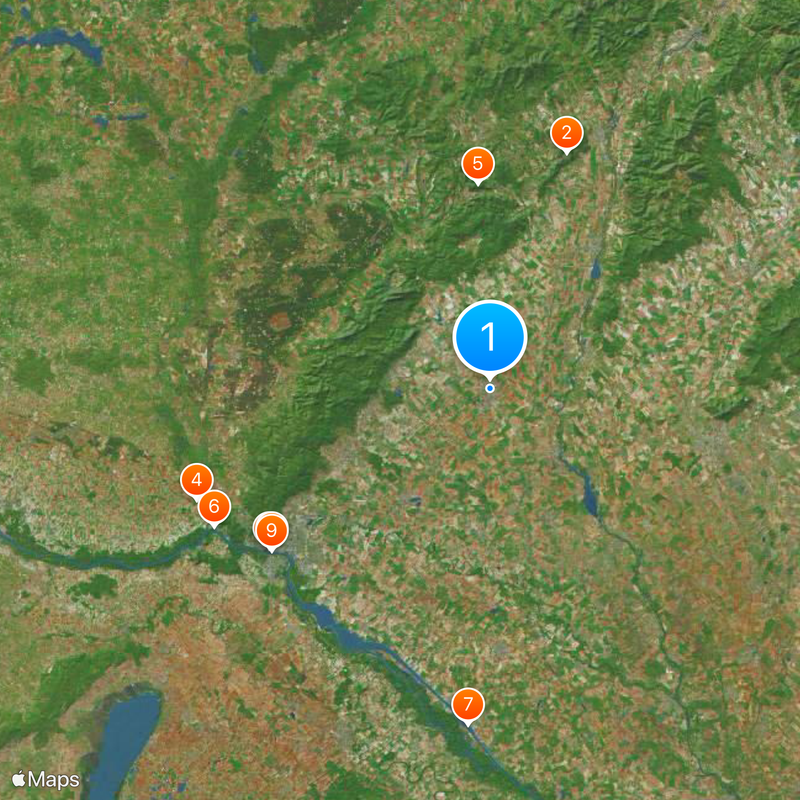The height and width of the screenshot is (800, 800).
Task: Select the orange pin numbered 7
Action: 467,703
